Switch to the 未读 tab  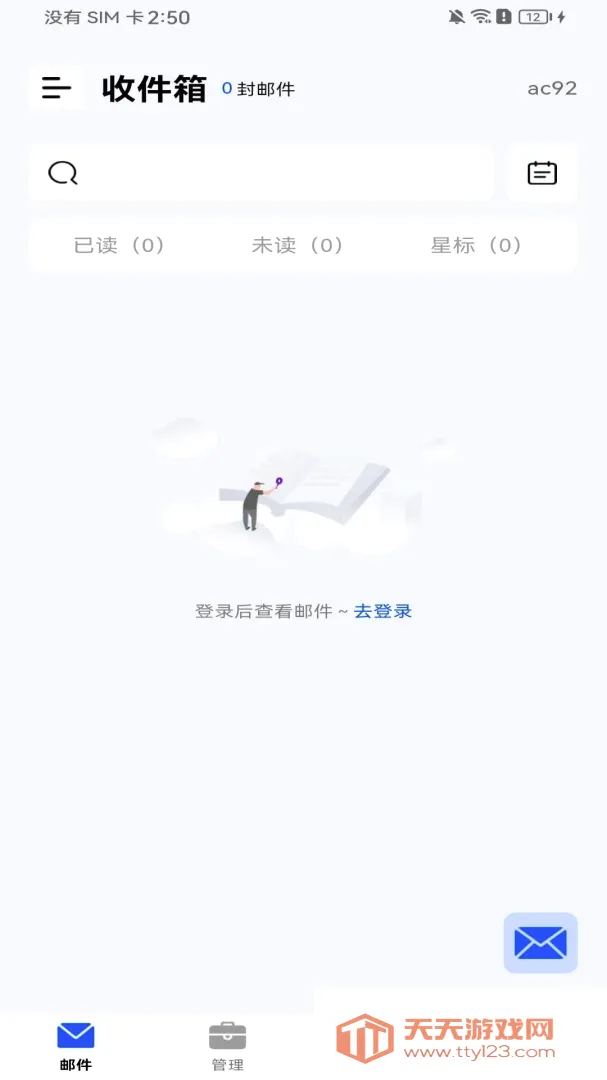[x=298, y=245]
